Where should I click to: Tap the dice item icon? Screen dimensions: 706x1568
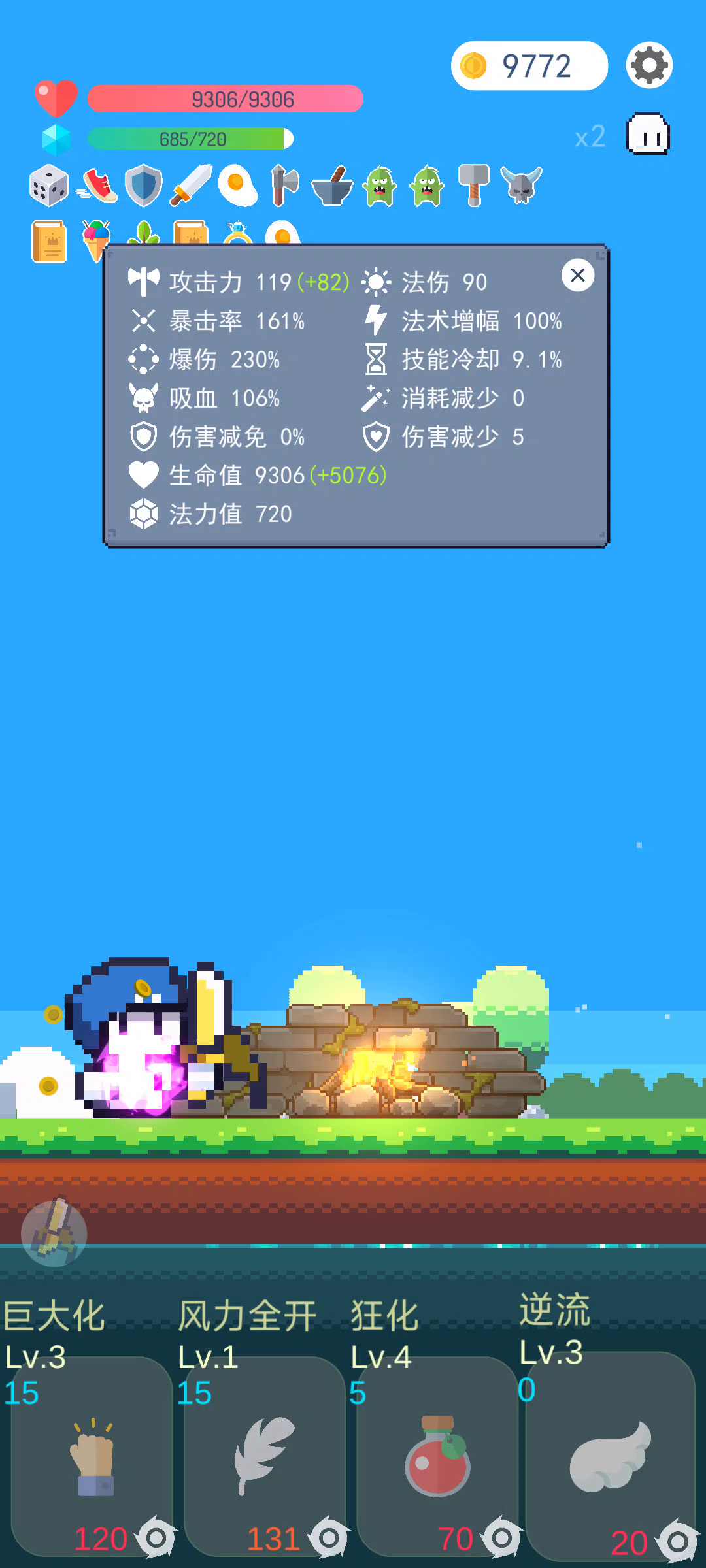tap(49, 186)
